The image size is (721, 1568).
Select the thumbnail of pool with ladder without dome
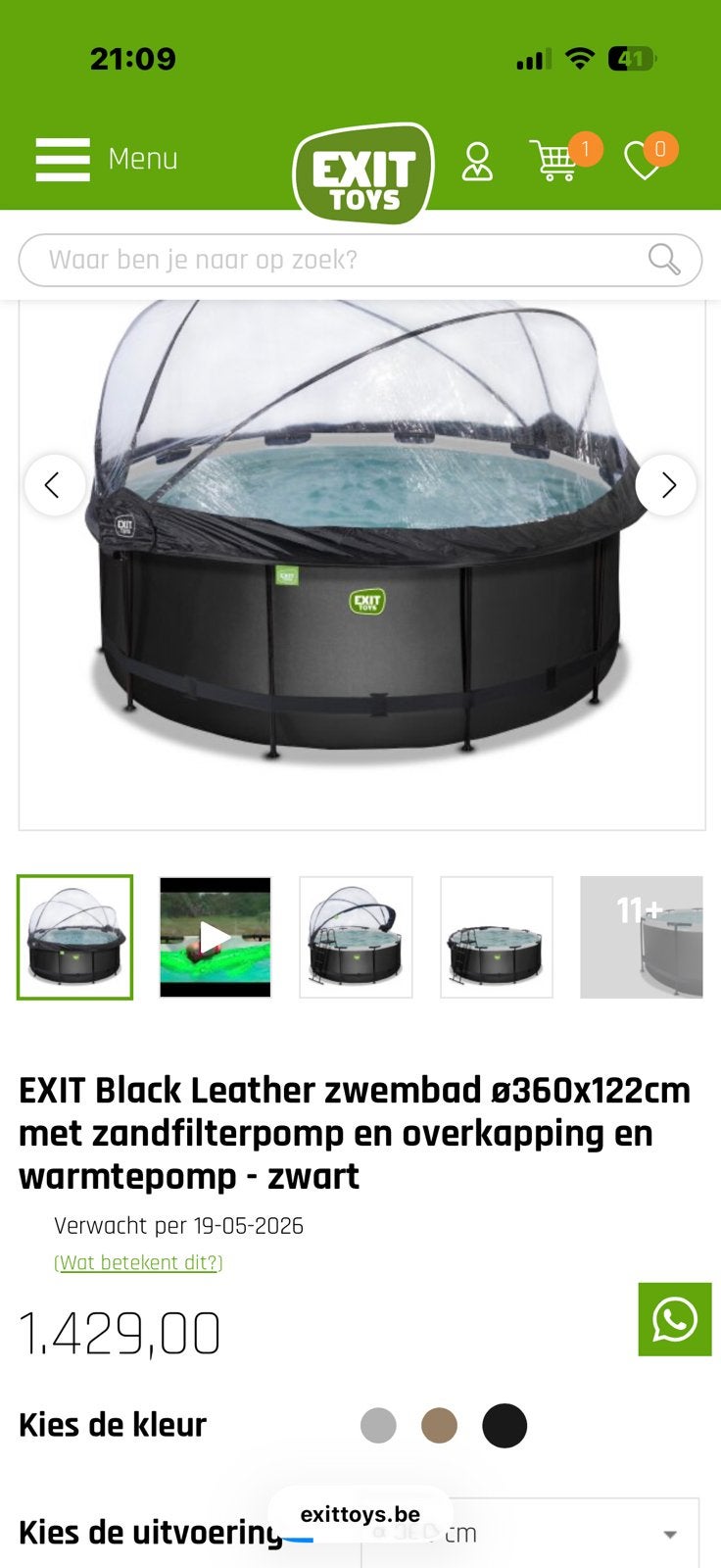click(x=497, y=938)
